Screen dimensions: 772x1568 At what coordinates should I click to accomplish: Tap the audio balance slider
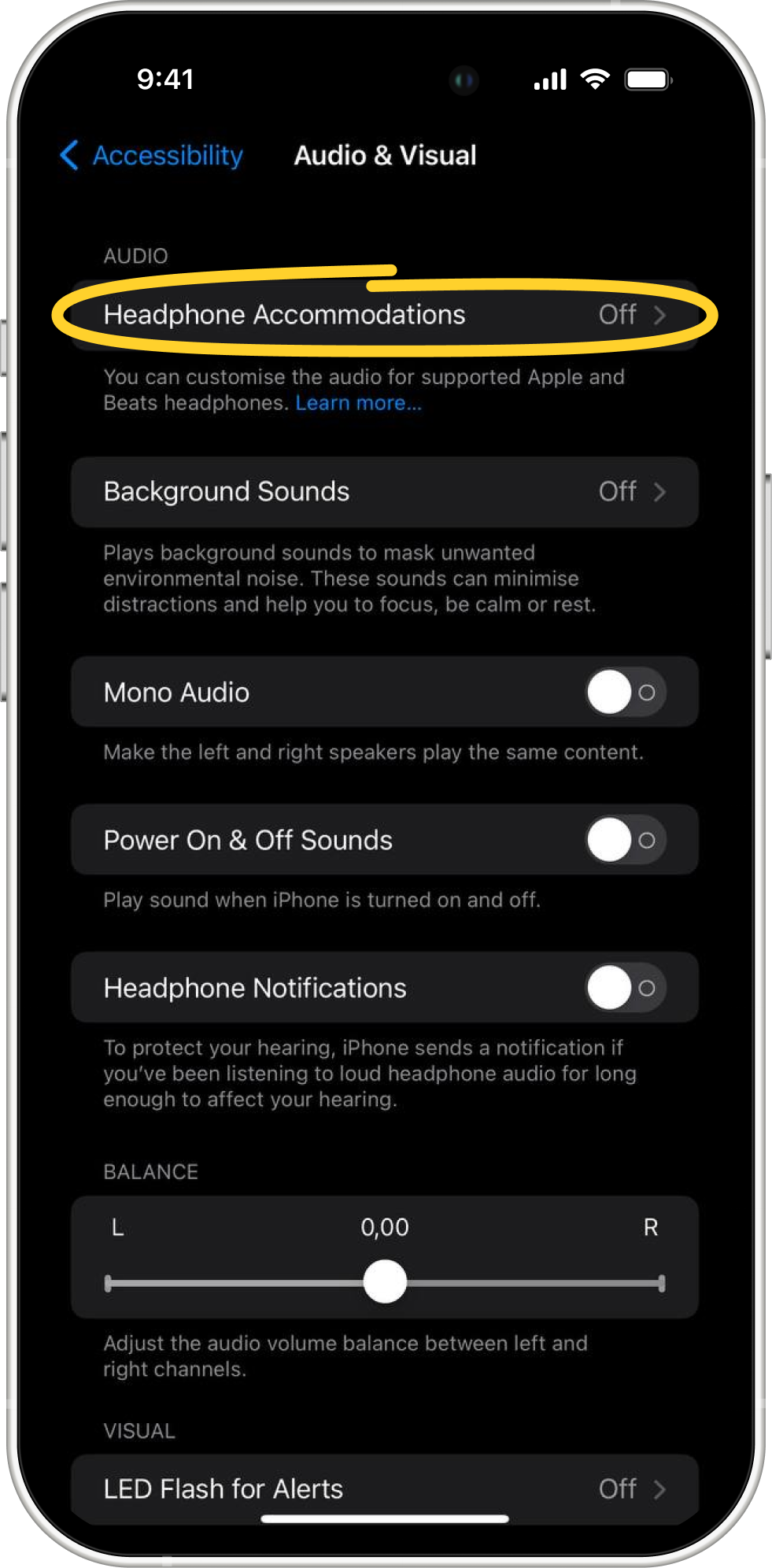coord(385,1282)
